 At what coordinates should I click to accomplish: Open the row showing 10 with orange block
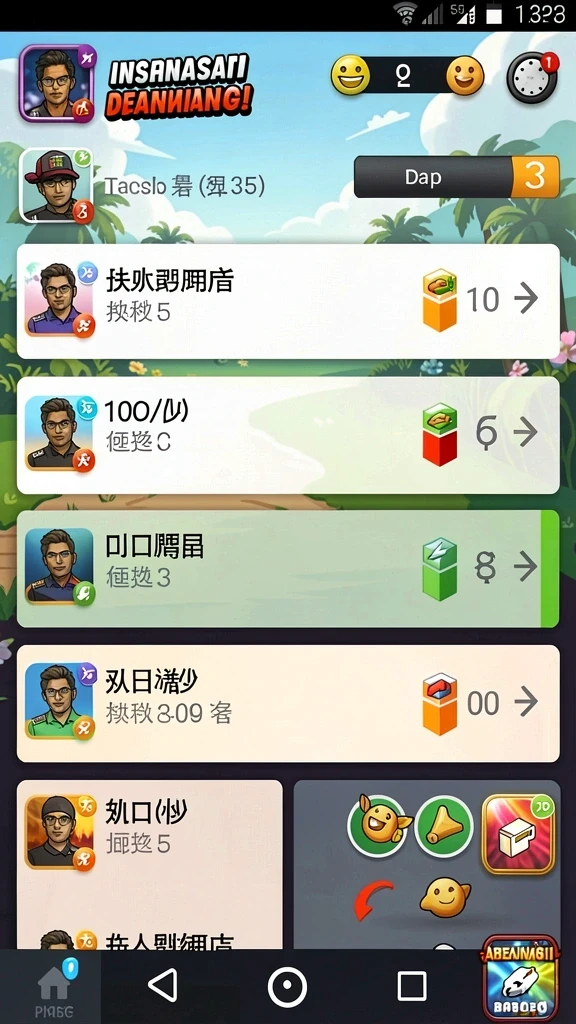pyautogui.click(x=288, y=301)
